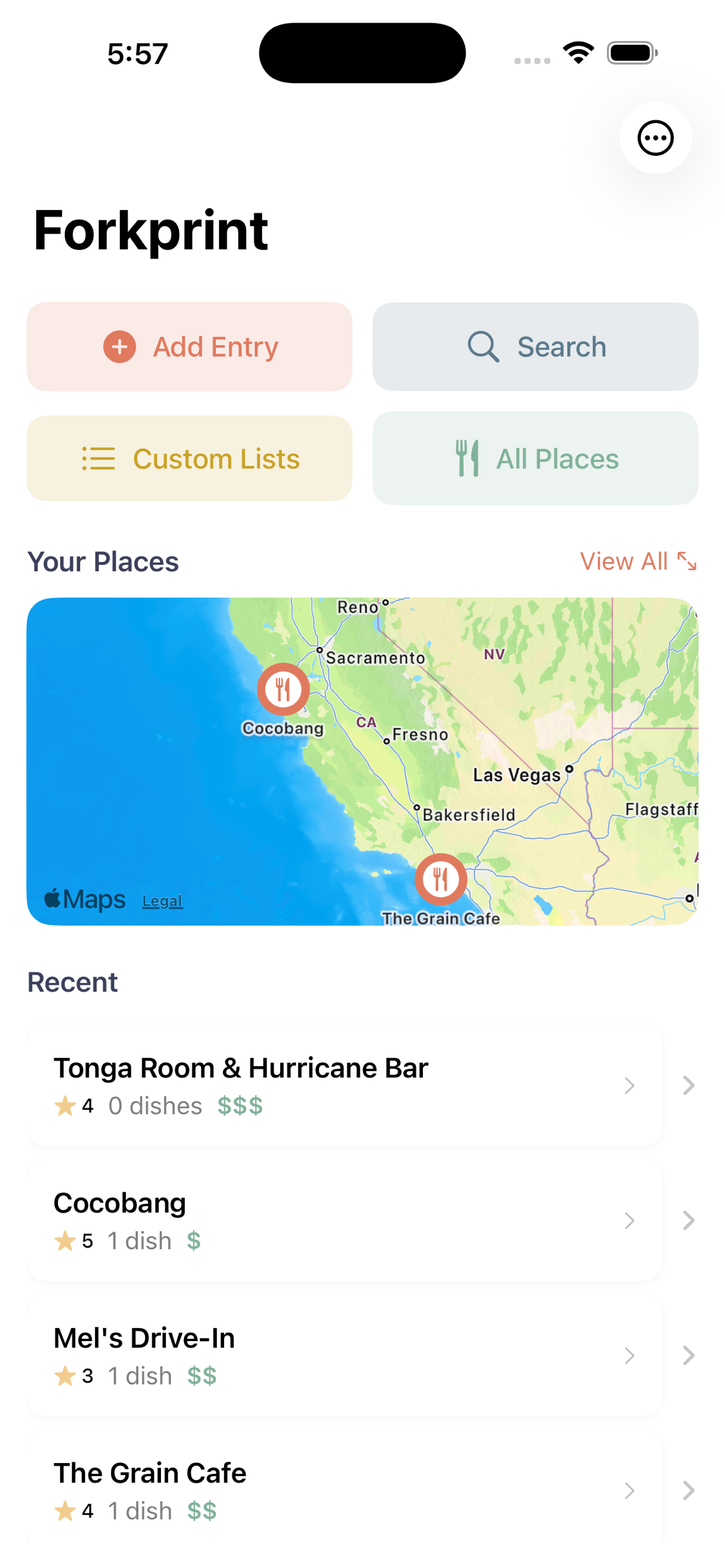Image resolution: width=725 pixels, height=1568 pixels.
Task: Open The Grain Cafe entry in Recent
Action: [344, 1490]
